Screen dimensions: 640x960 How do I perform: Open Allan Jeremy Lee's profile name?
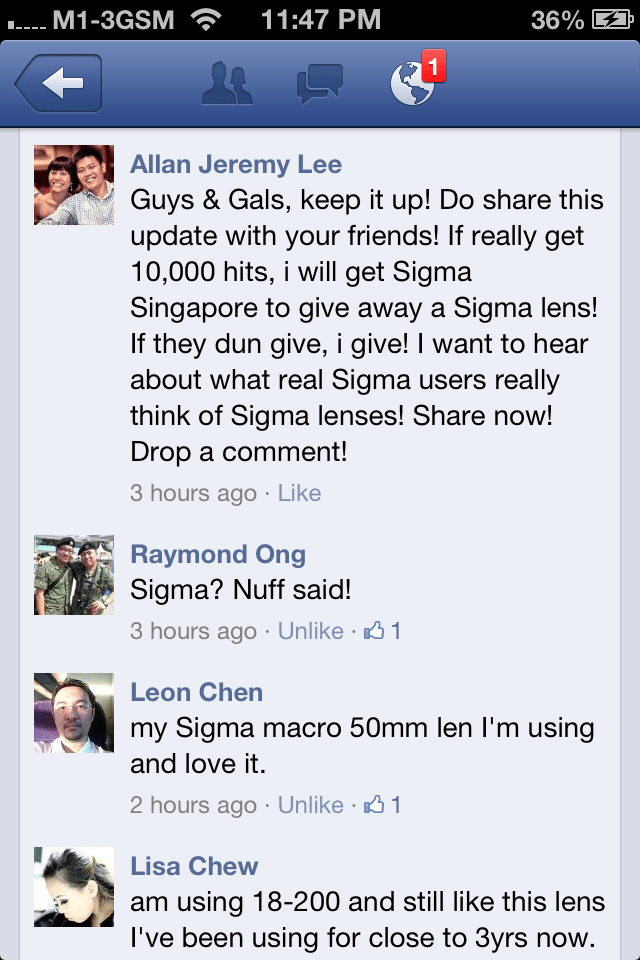coord(236,164)
